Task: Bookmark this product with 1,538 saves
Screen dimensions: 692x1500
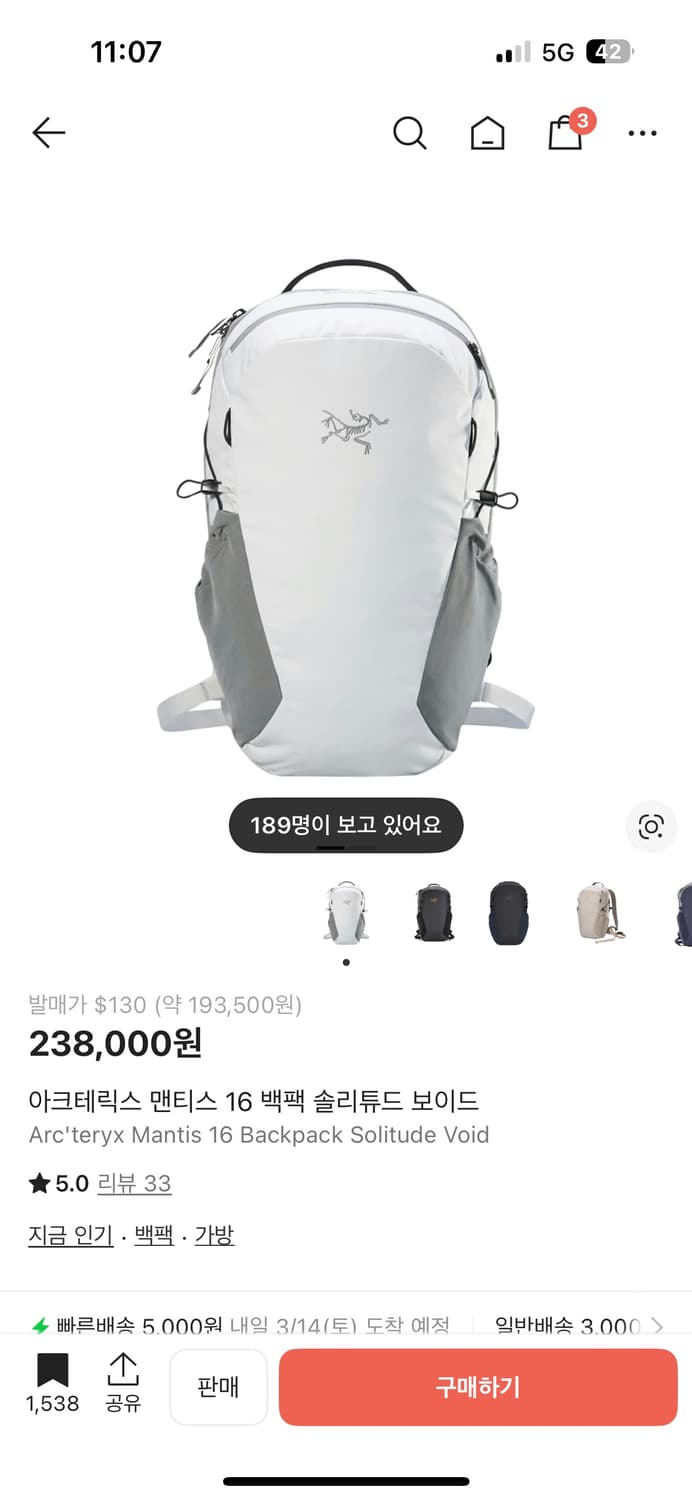Action: 52,1384
